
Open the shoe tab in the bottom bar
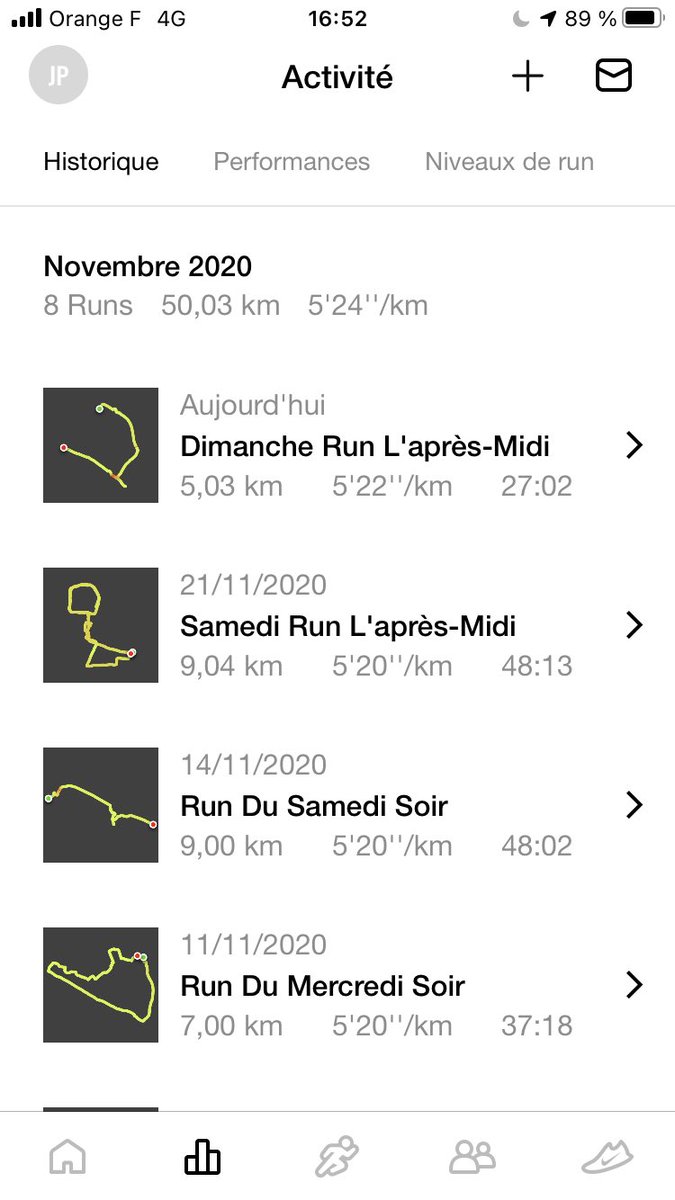click(x=607, y=1157)
